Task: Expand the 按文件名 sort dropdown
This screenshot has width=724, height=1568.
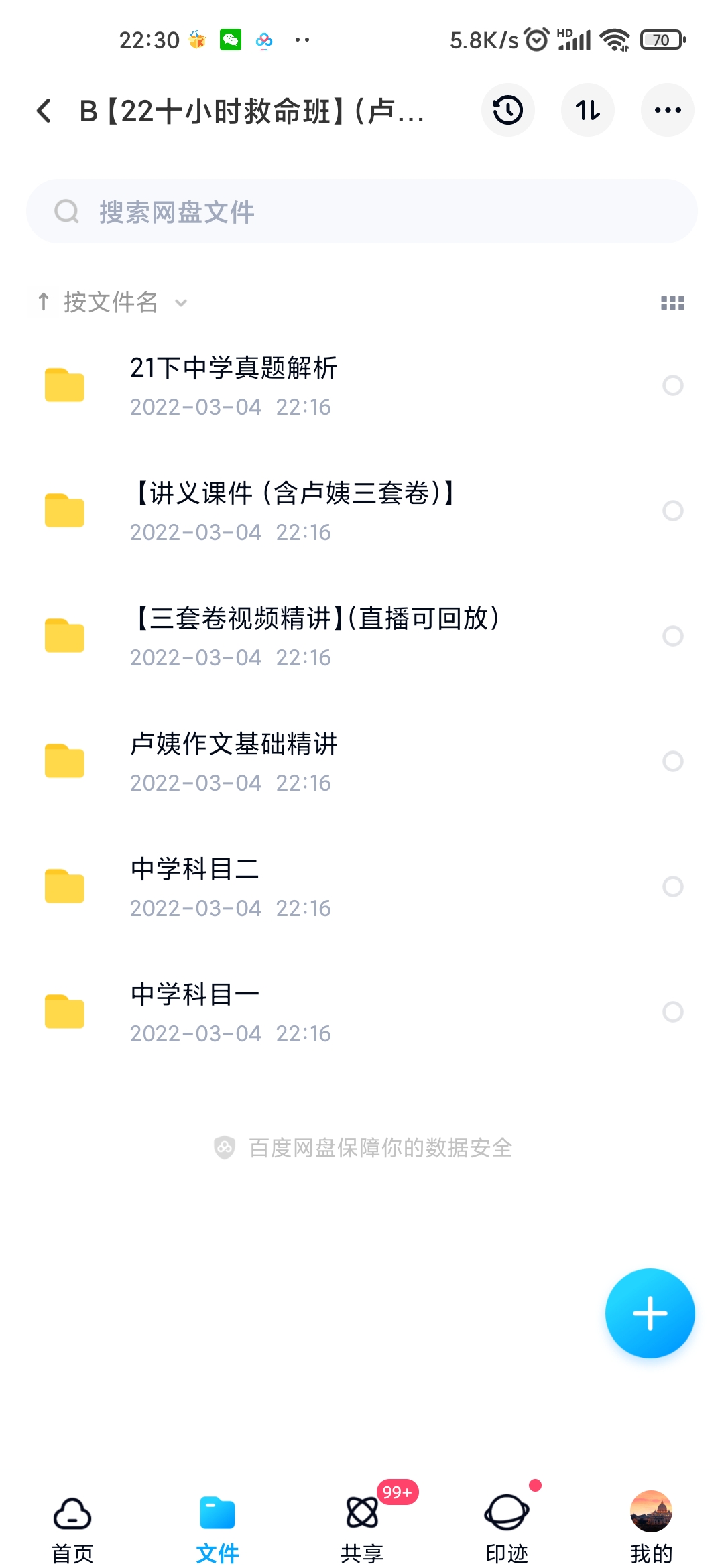Action: [180, 303]
